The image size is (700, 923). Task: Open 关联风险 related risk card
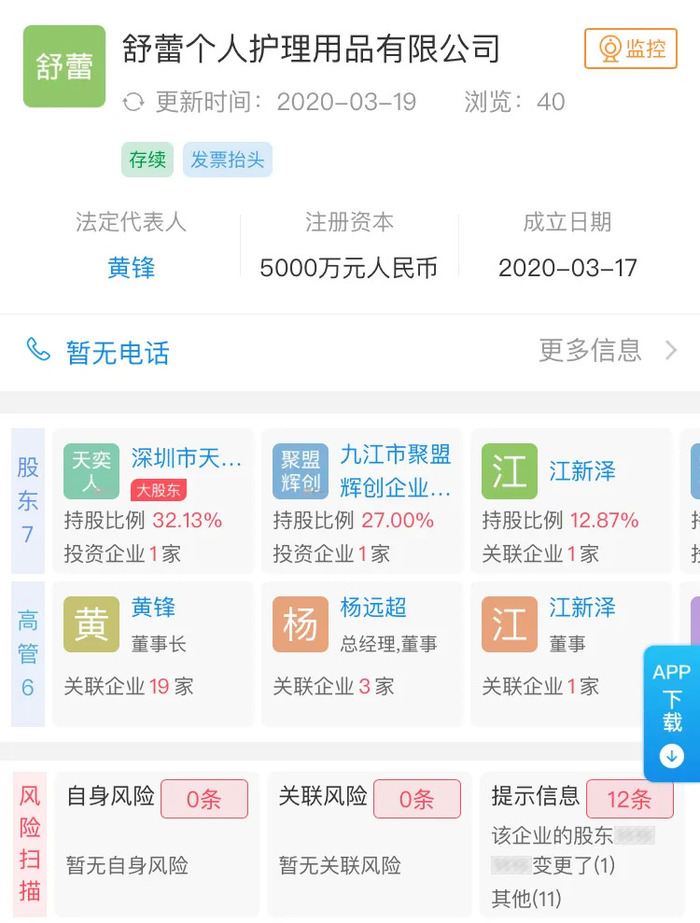(368, 842)
